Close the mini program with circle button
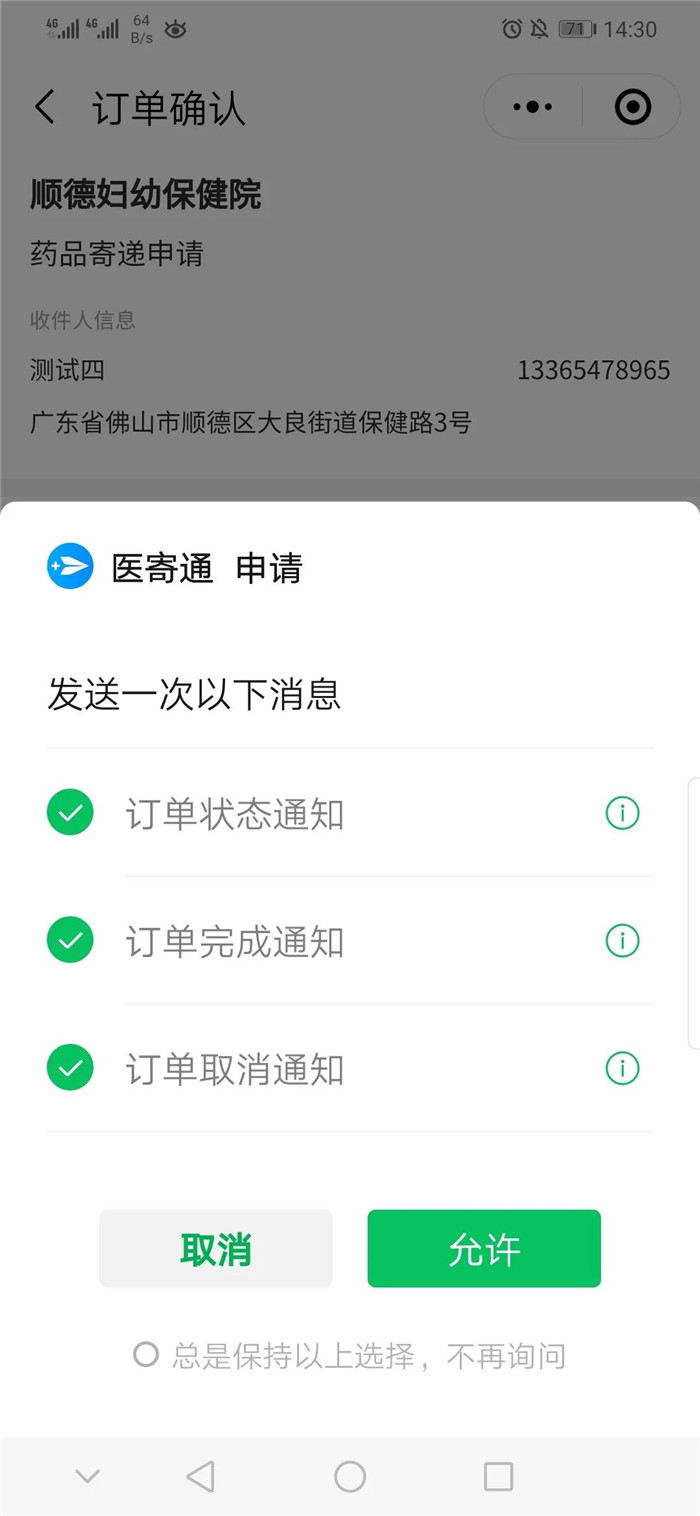 click(x=632, y=107)
